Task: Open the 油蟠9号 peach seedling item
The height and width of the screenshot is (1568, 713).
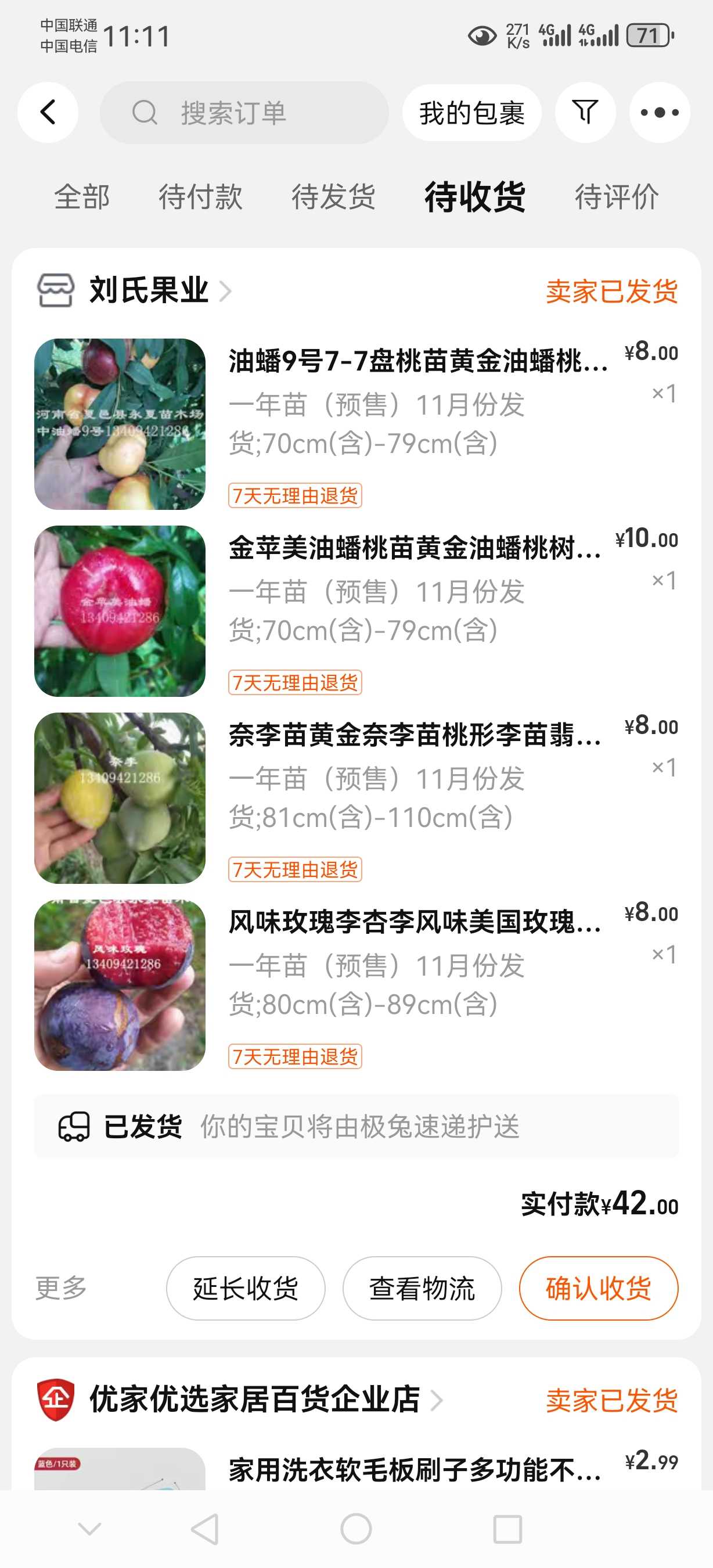Action: (417, 361)
